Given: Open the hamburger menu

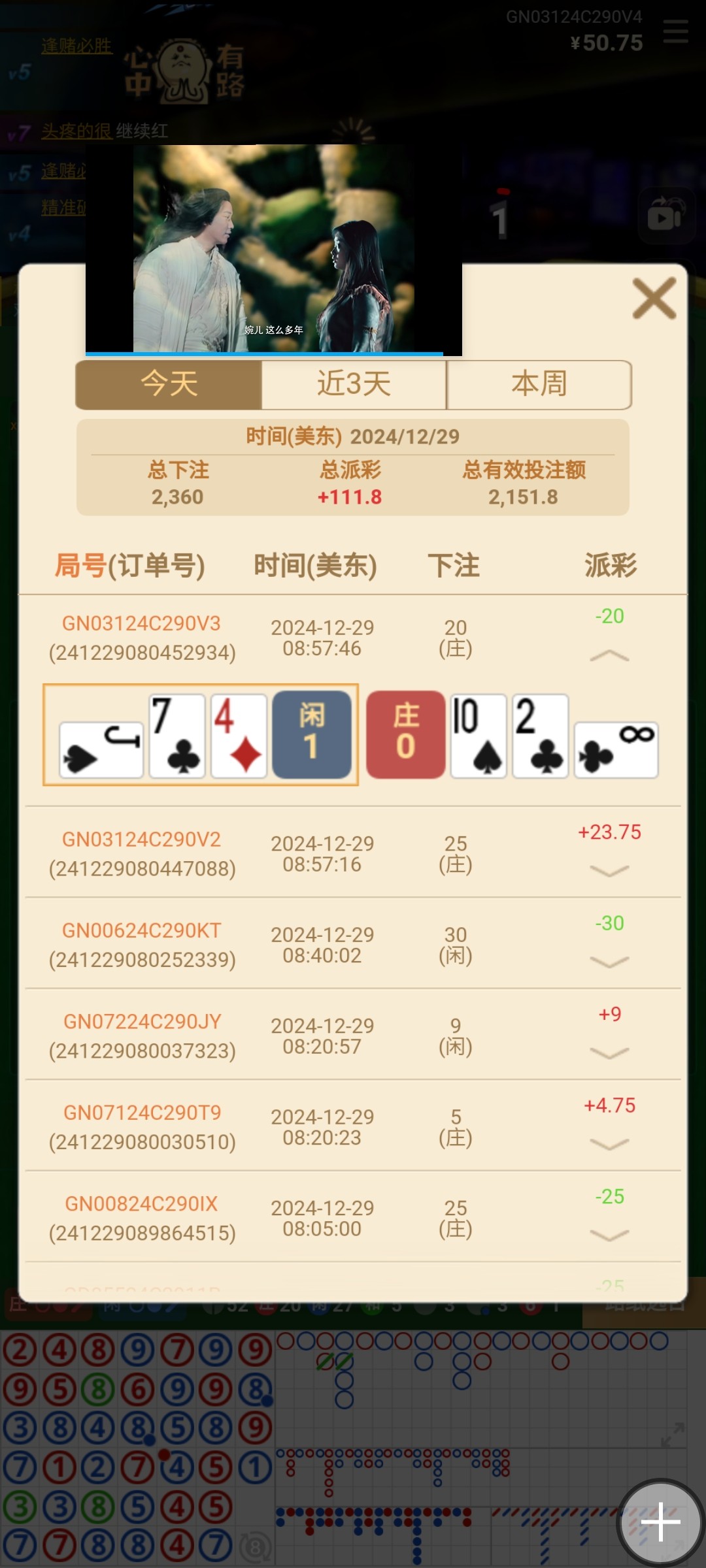Looking at the screenshot, I should click(675, 32).
